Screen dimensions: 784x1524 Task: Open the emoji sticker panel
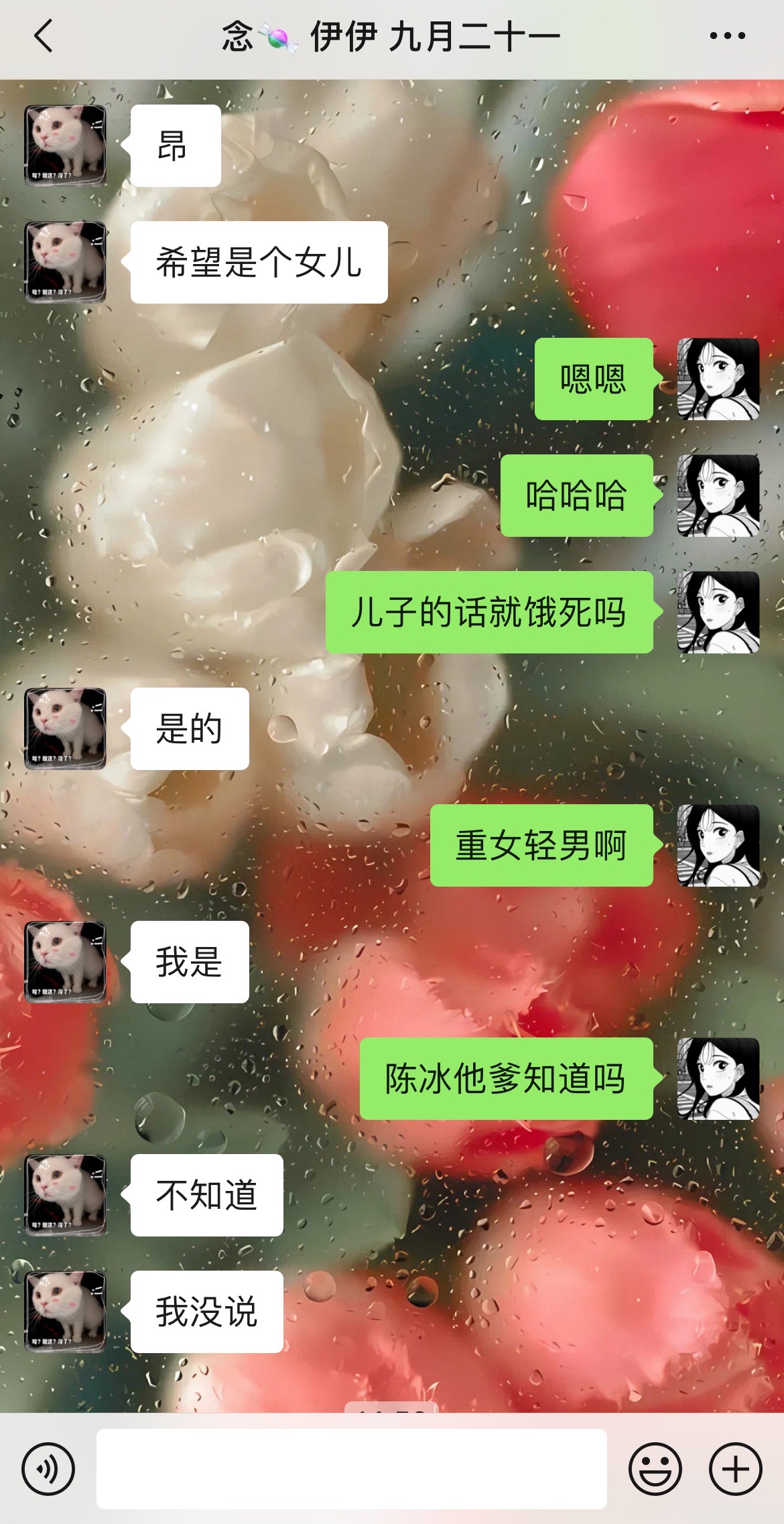[655, 1469]
